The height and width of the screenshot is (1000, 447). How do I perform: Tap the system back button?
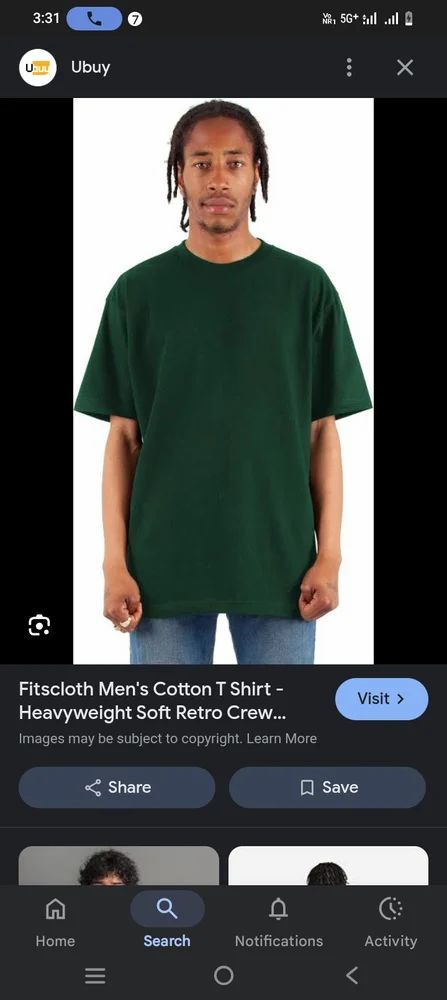[351, 975]
